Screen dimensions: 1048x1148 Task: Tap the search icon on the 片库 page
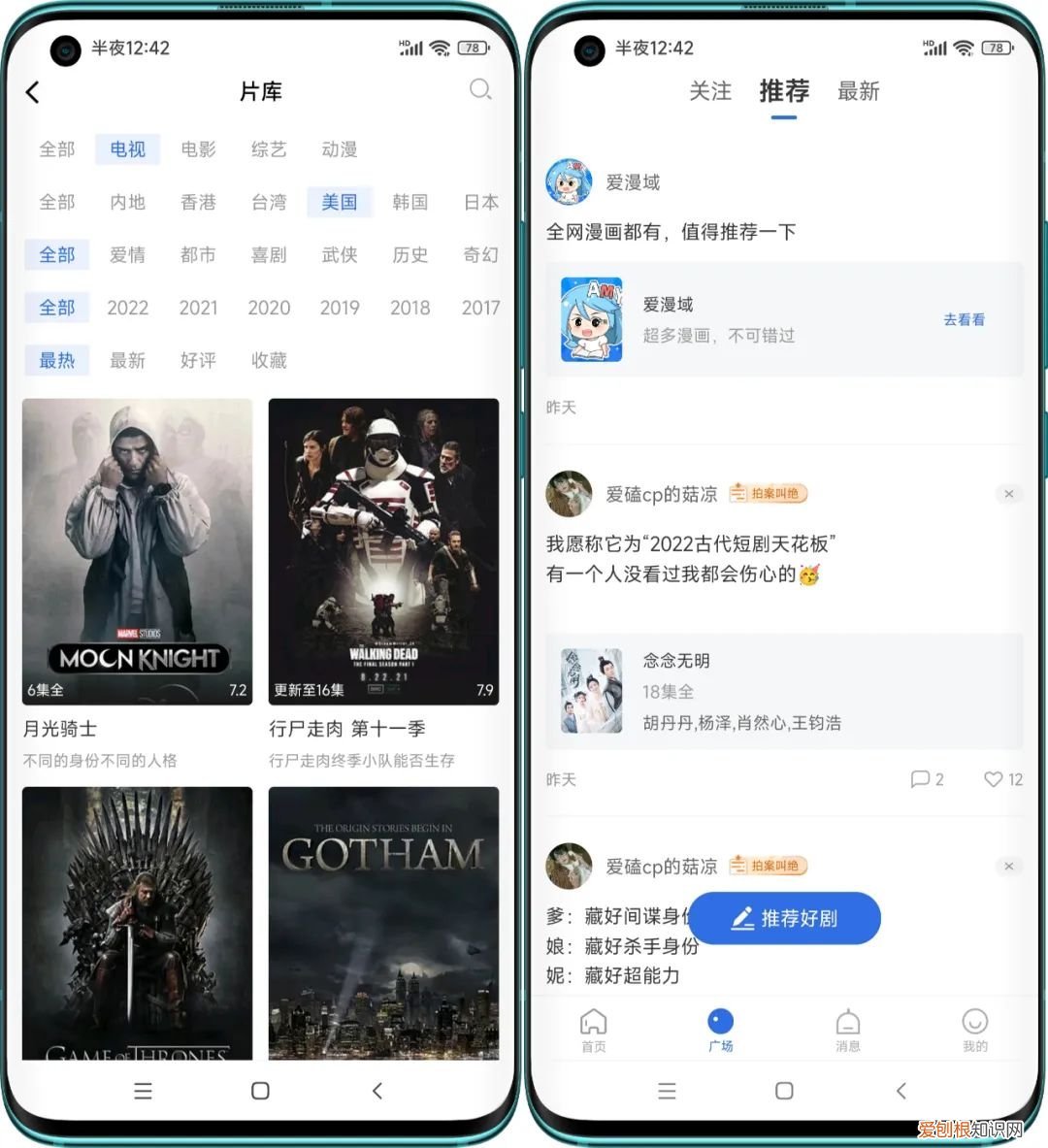(x=480, y=90)
